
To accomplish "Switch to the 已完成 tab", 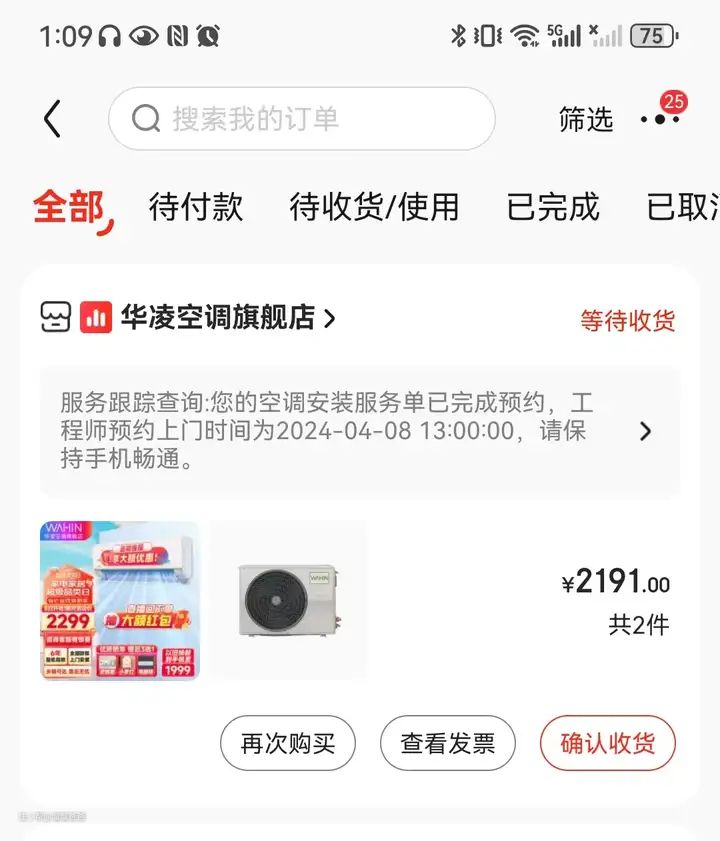I will pyautogui.click(x=553, y=207).
